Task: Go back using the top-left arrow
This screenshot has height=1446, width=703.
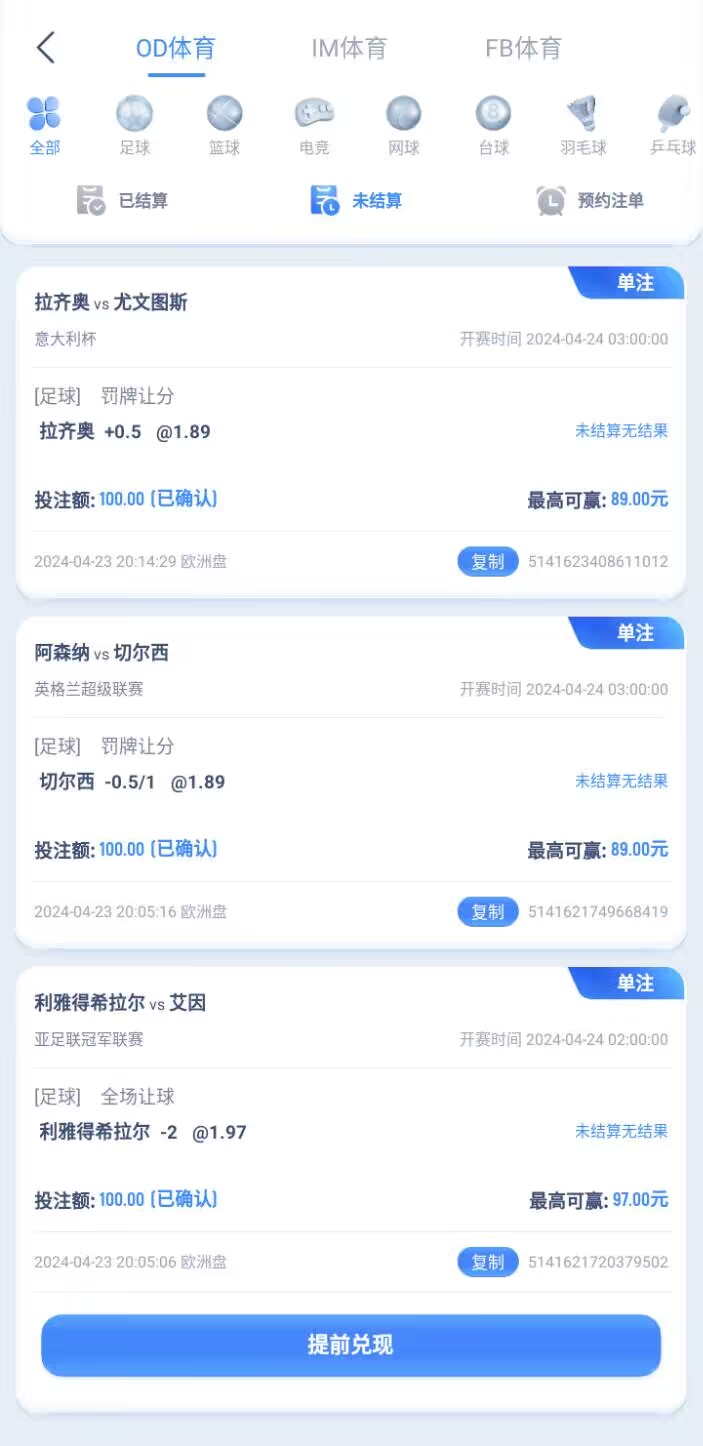Action: pyautogui.click(x=45, y=48)
